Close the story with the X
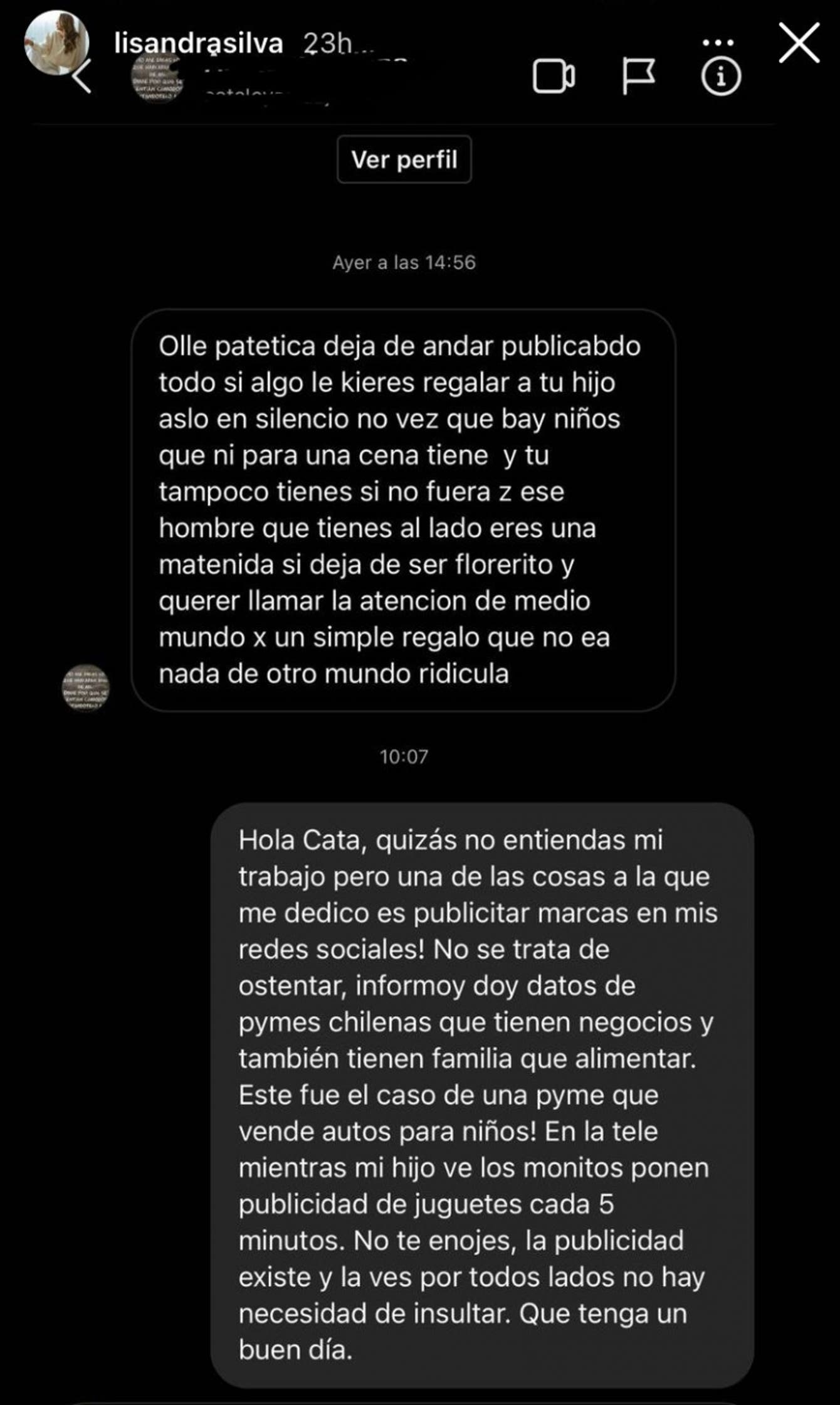The width and height of the screenshot is (840, 1405). click(x=799, y=43)
